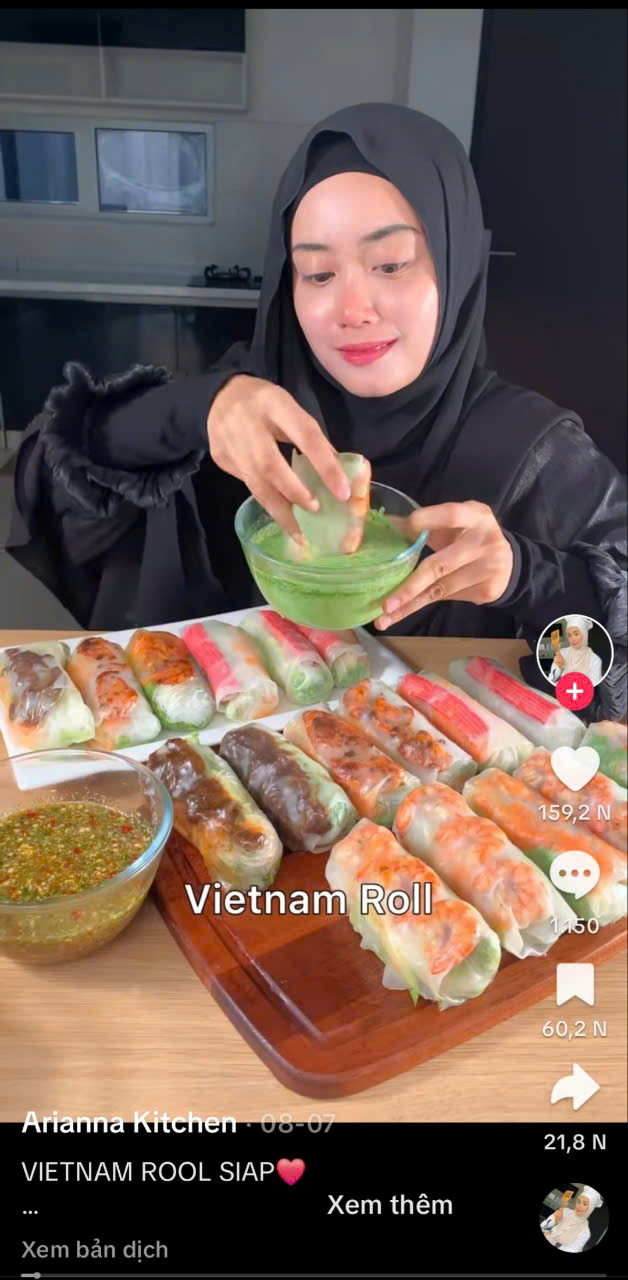This screenshot has height=1280, width=628.
Task: Tap Xem bản dịch to translate caption
Action: (95, 1249)
